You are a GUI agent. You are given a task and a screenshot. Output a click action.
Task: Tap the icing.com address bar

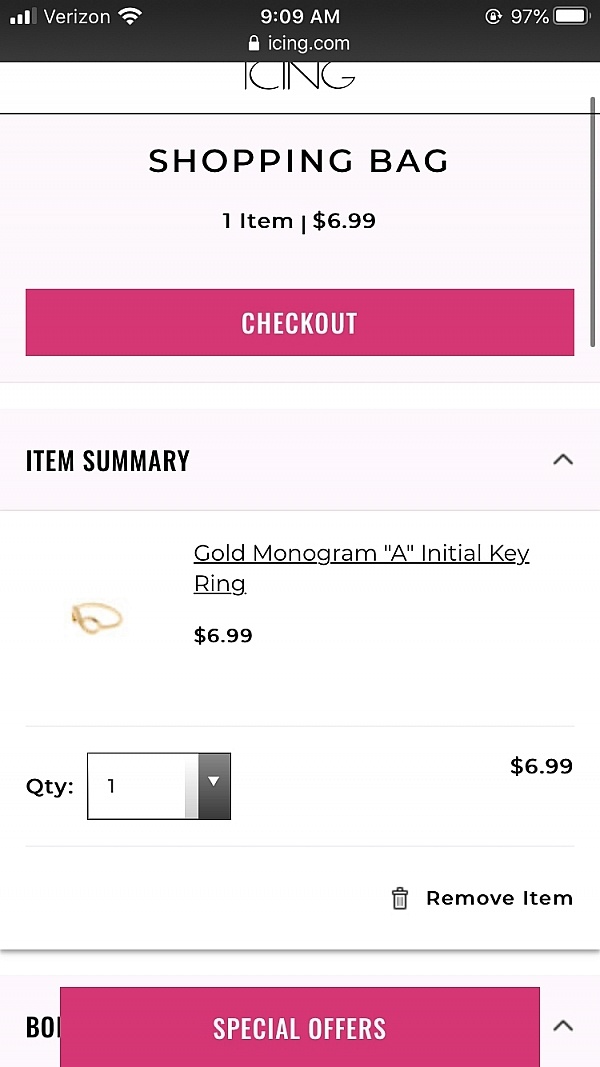tap(299, 44)
